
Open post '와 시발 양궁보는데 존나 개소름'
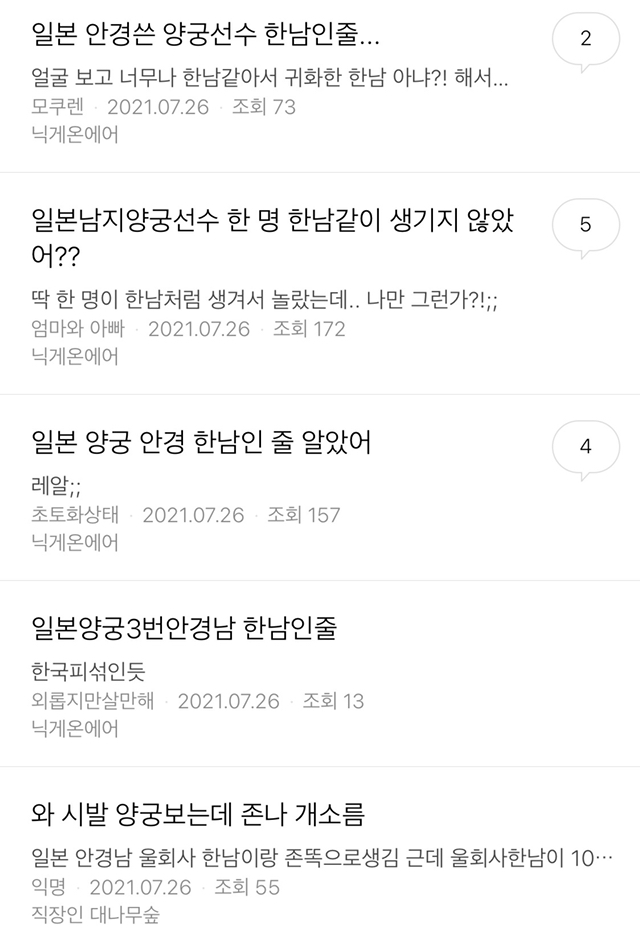point(198,815)
